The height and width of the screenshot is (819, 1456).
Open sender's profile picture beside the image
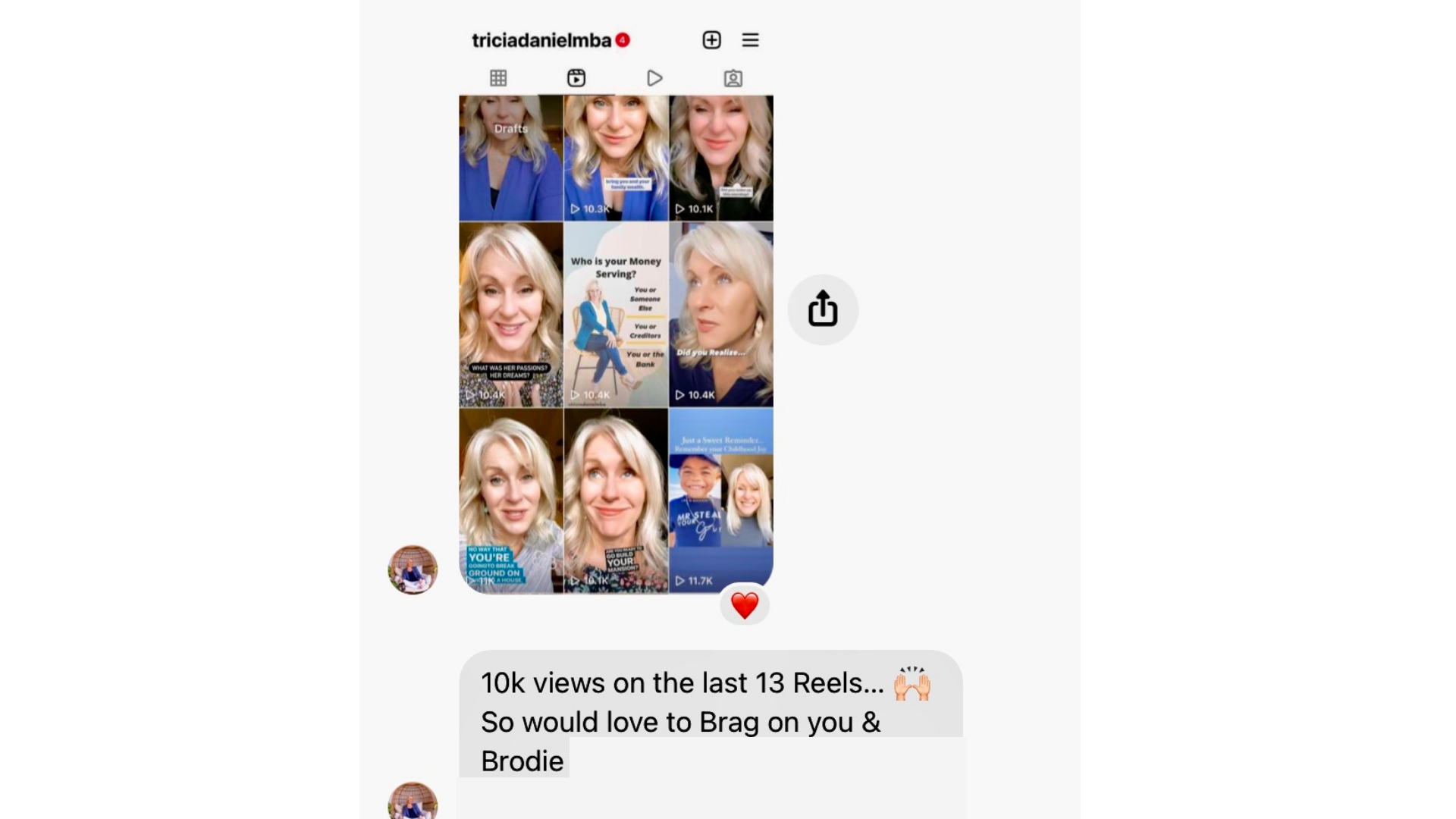point(413,570)
